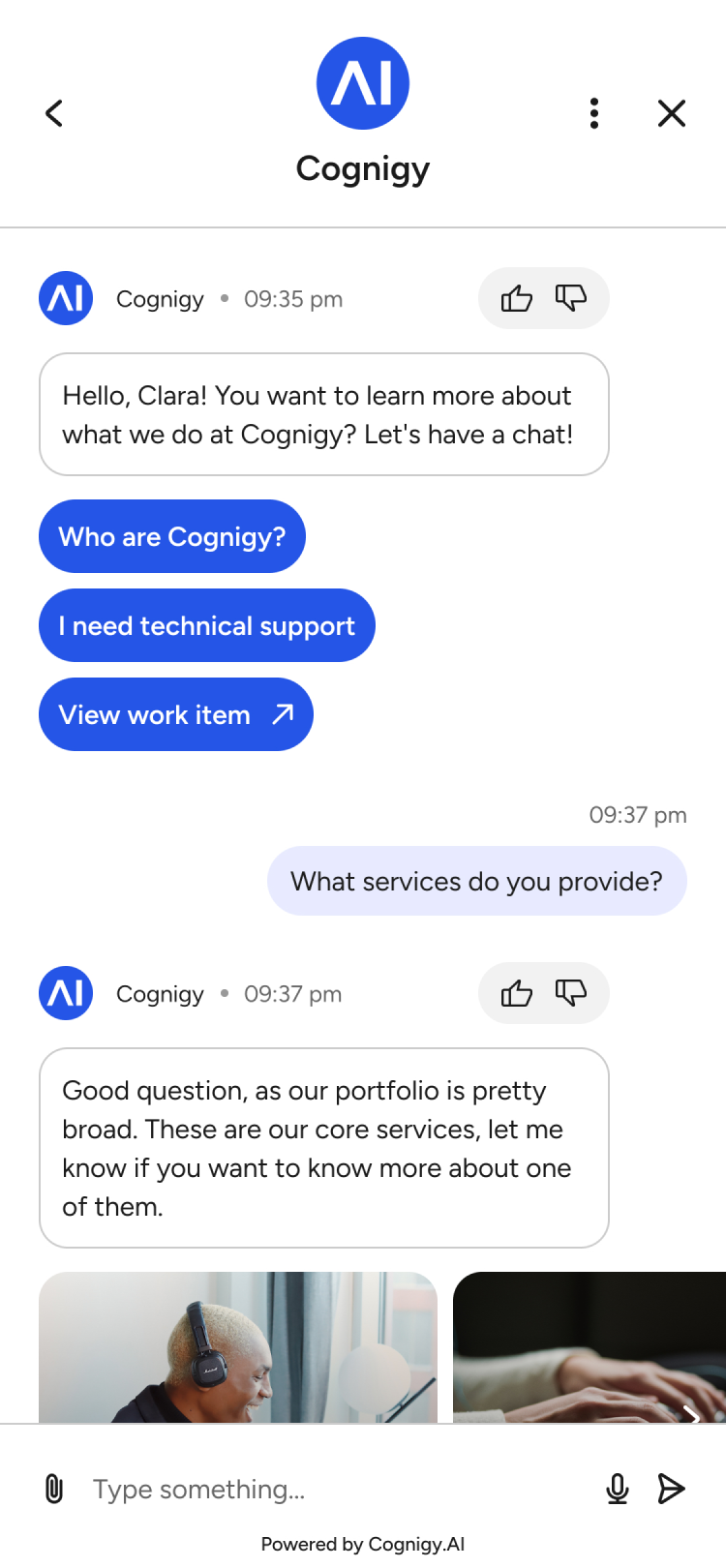The image size is (726, 1568).
Task: Click the Cognigy avatar beside the services message
Action: pyautogui.click(x=65, y=993)
